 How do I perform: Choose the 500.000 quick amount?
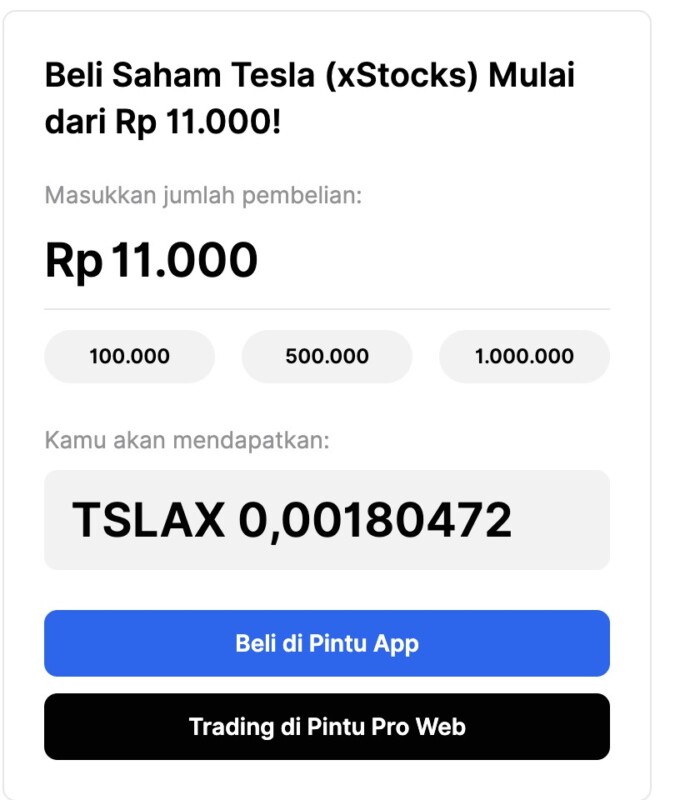327,356
